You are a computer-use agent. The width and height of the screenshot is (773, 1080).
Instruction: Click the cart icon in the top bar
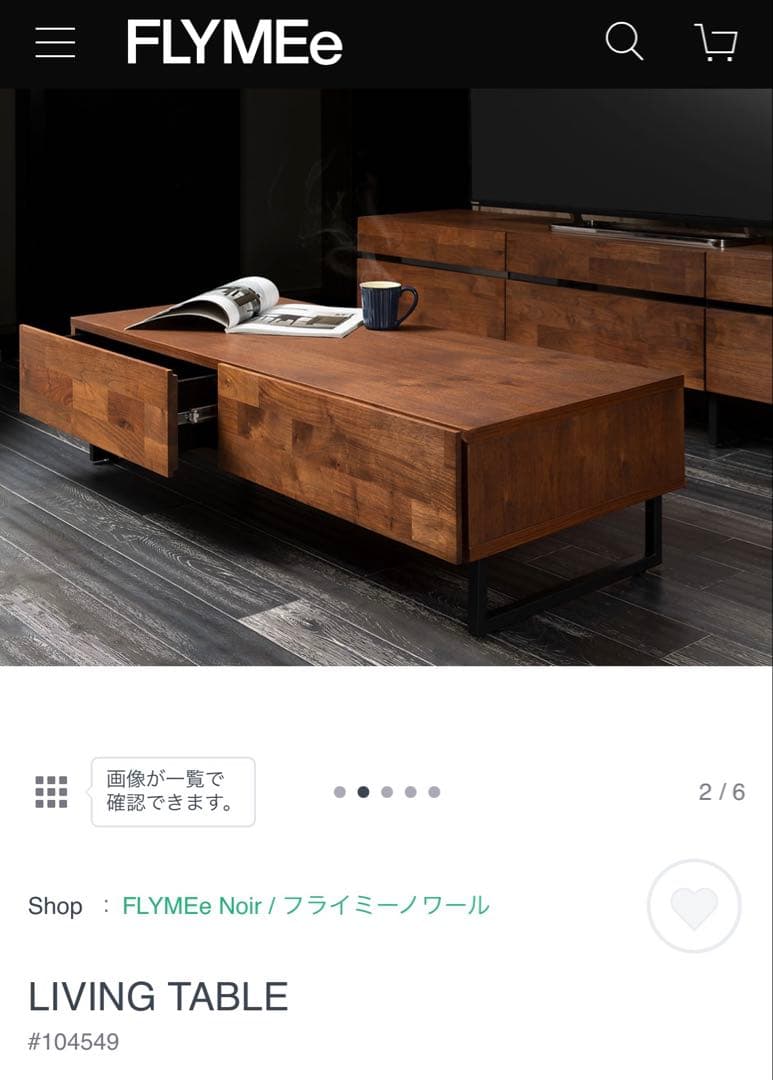coord(716,43)
